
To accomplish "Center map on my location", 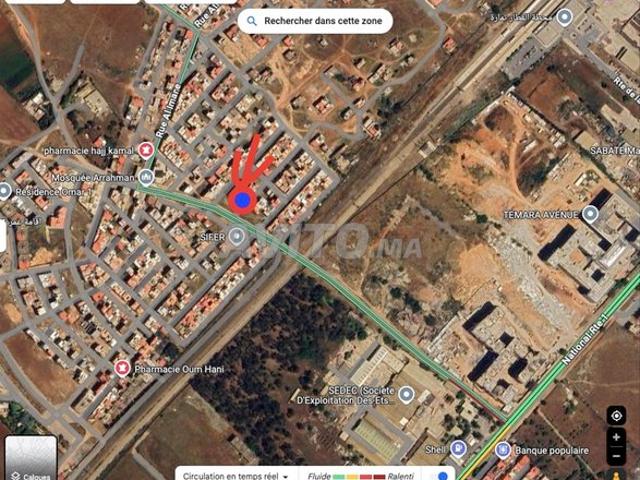I will point(616,415).
